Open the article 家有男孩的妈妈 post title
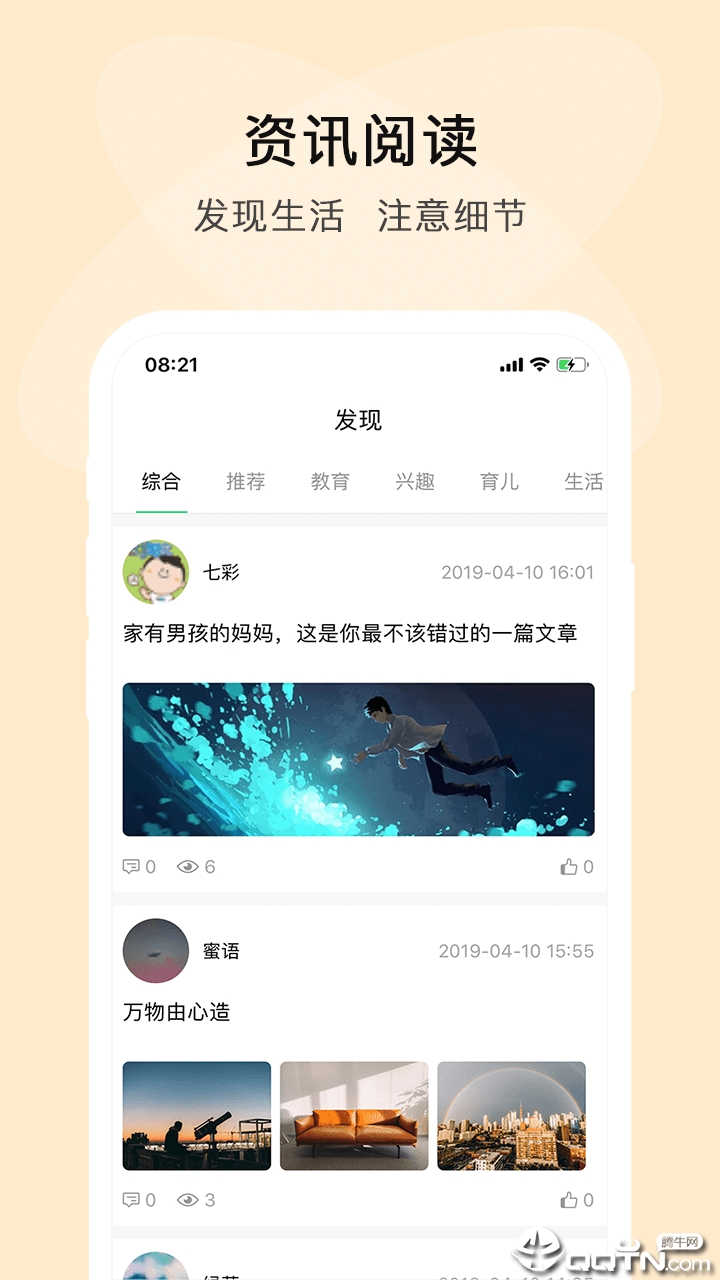 coord(357,633)
